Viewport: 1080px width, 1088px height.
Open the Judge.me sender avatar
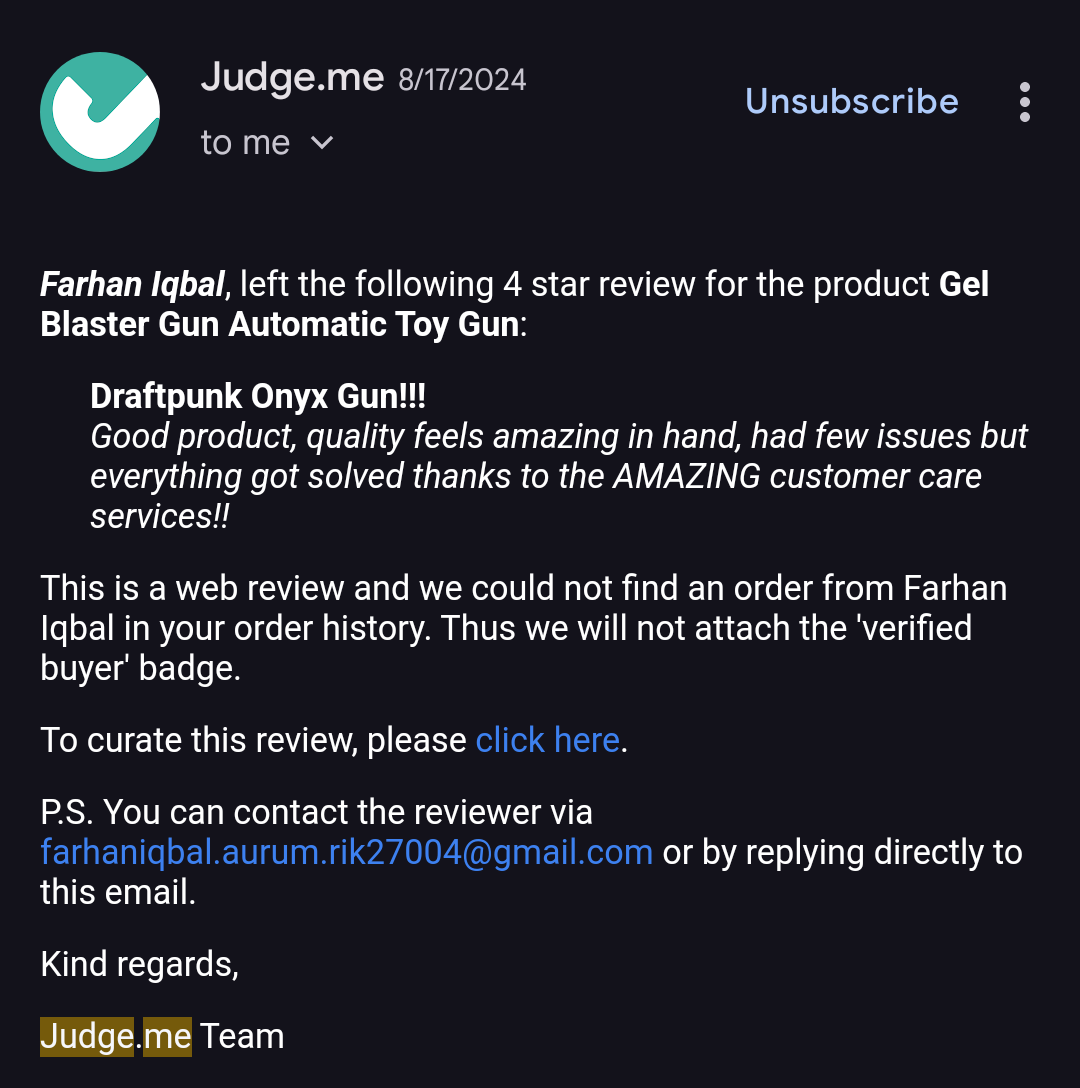click(100, 111)
